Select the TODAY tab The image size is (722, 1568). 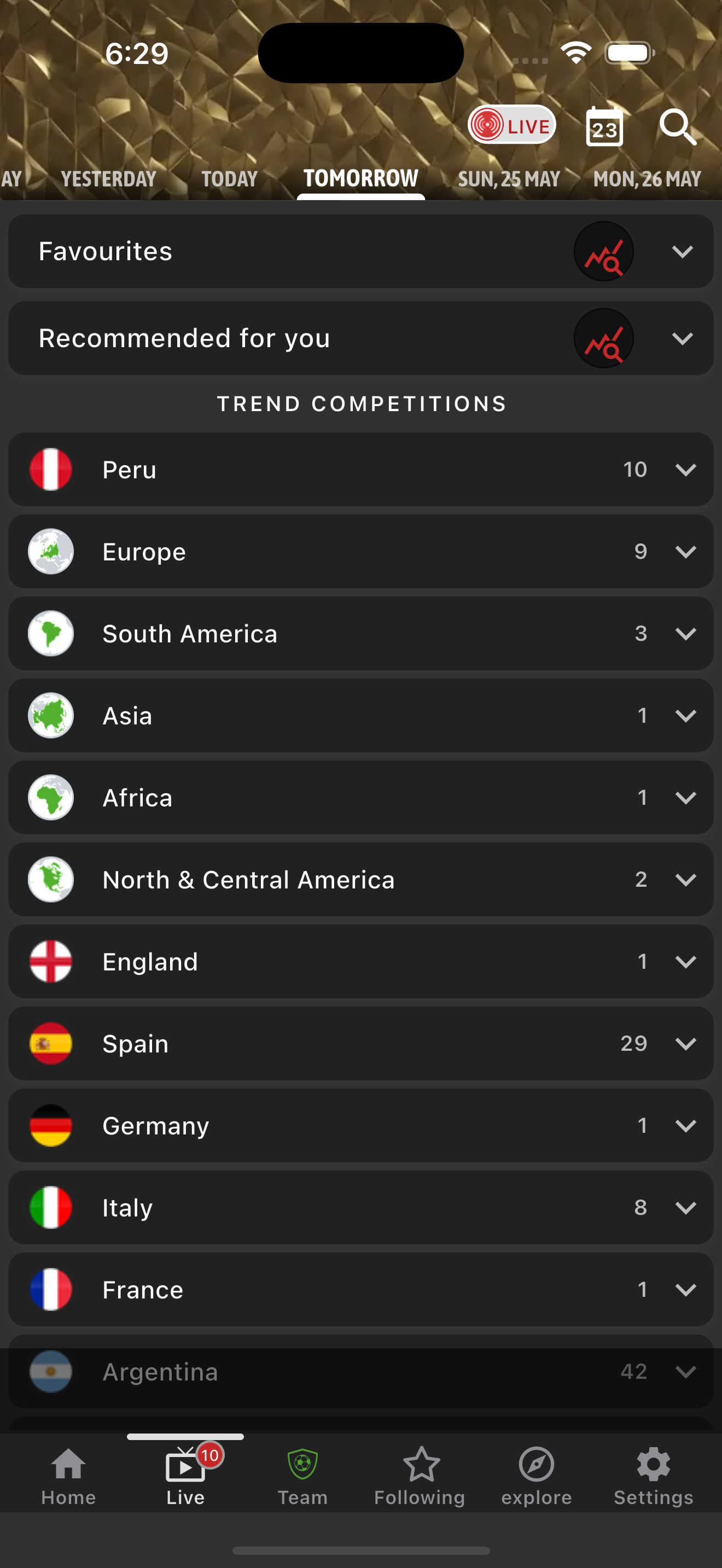click(x=230, y=178)
